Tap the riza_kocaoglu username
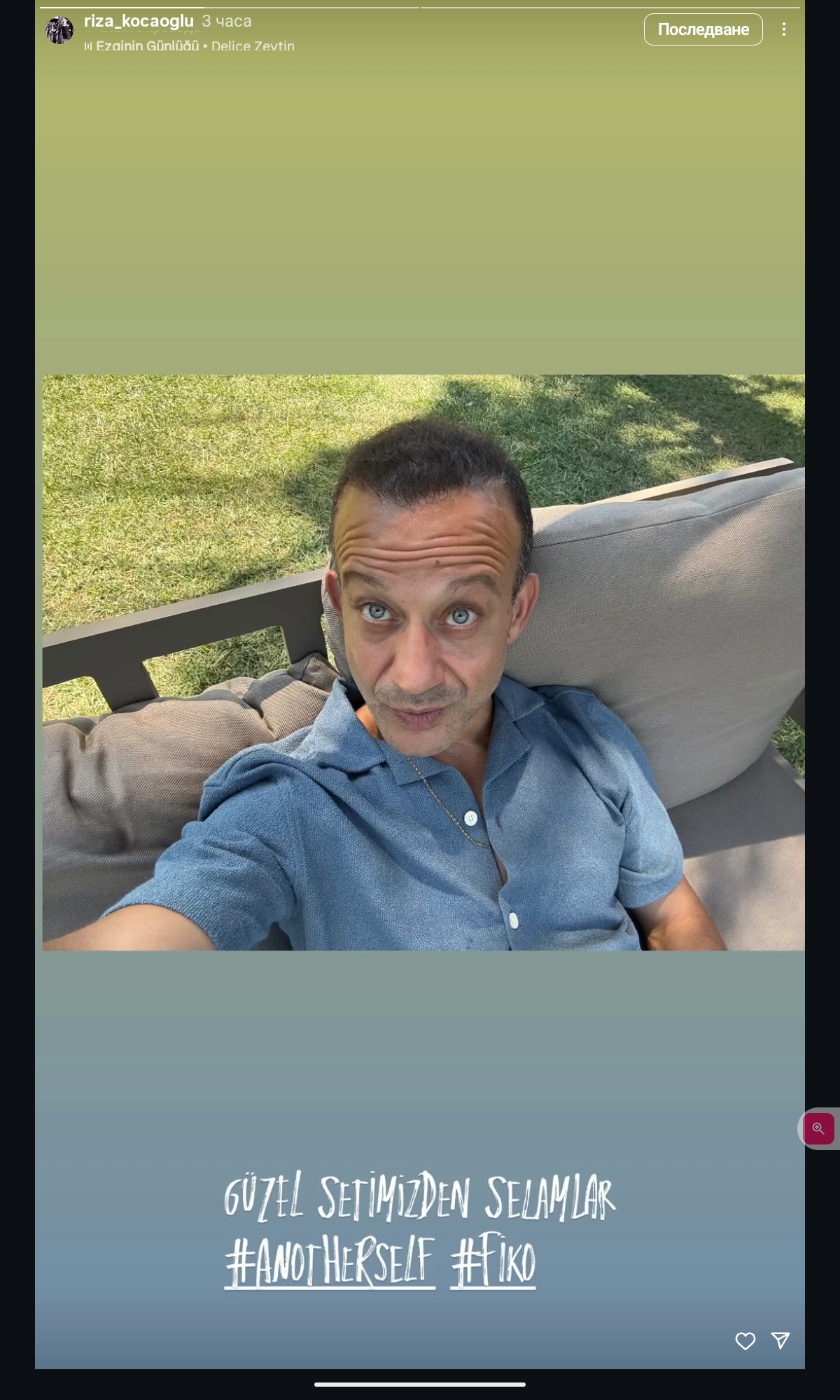840x1400 pixels. 139,21
